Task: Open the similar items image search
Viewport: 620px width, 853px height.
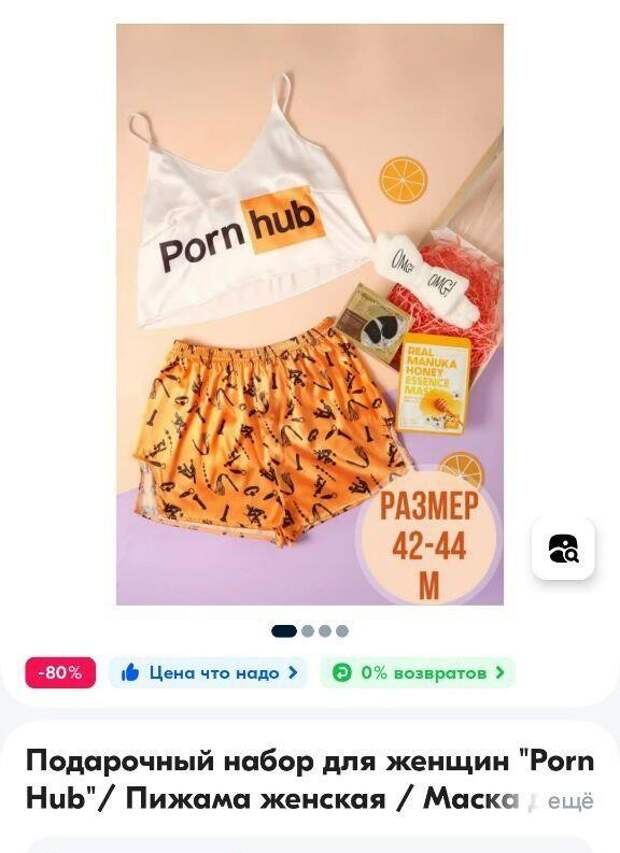Action: 563,548
